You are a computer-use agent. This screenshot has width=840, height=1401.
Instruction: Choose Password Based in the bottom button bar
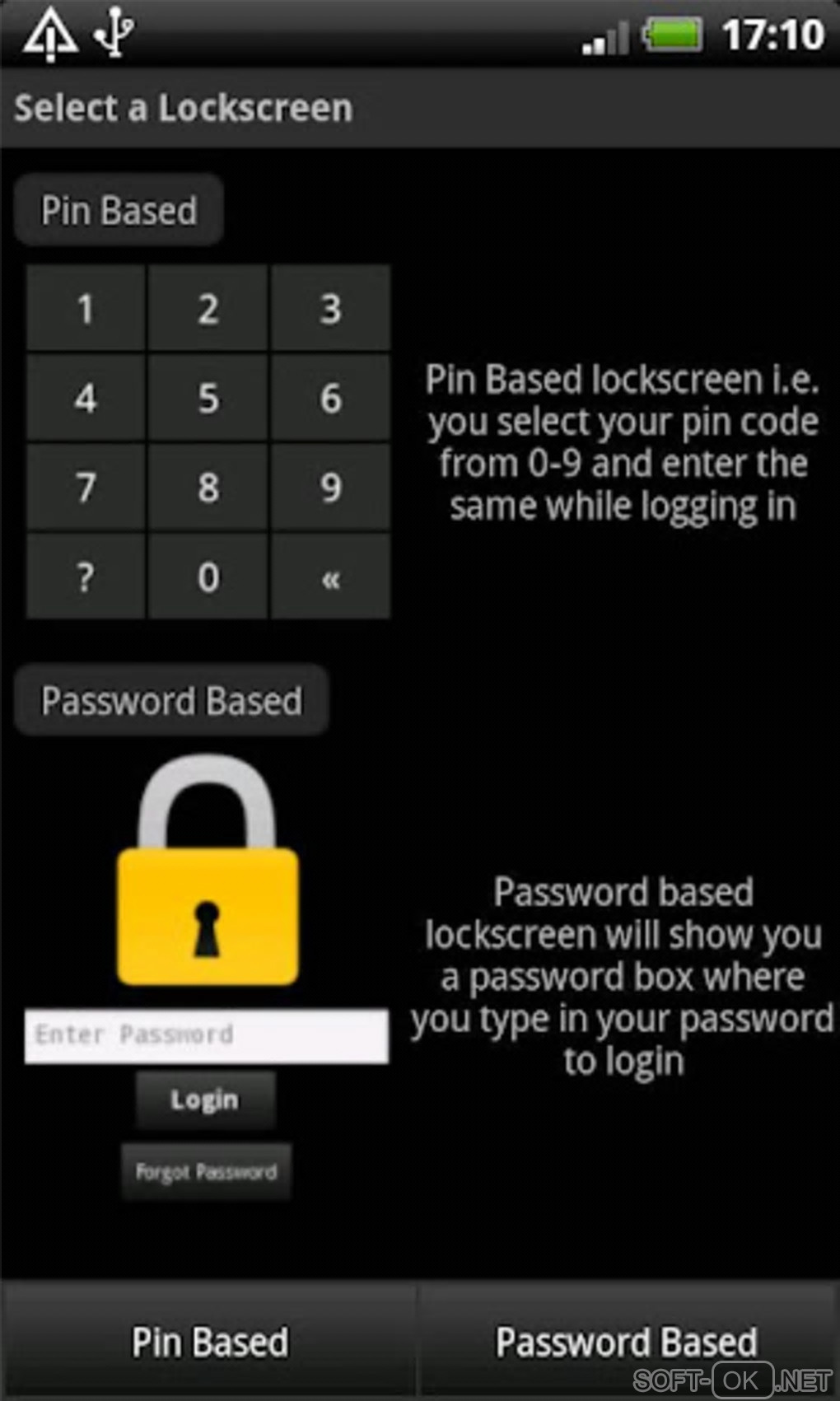(626, 1341)
